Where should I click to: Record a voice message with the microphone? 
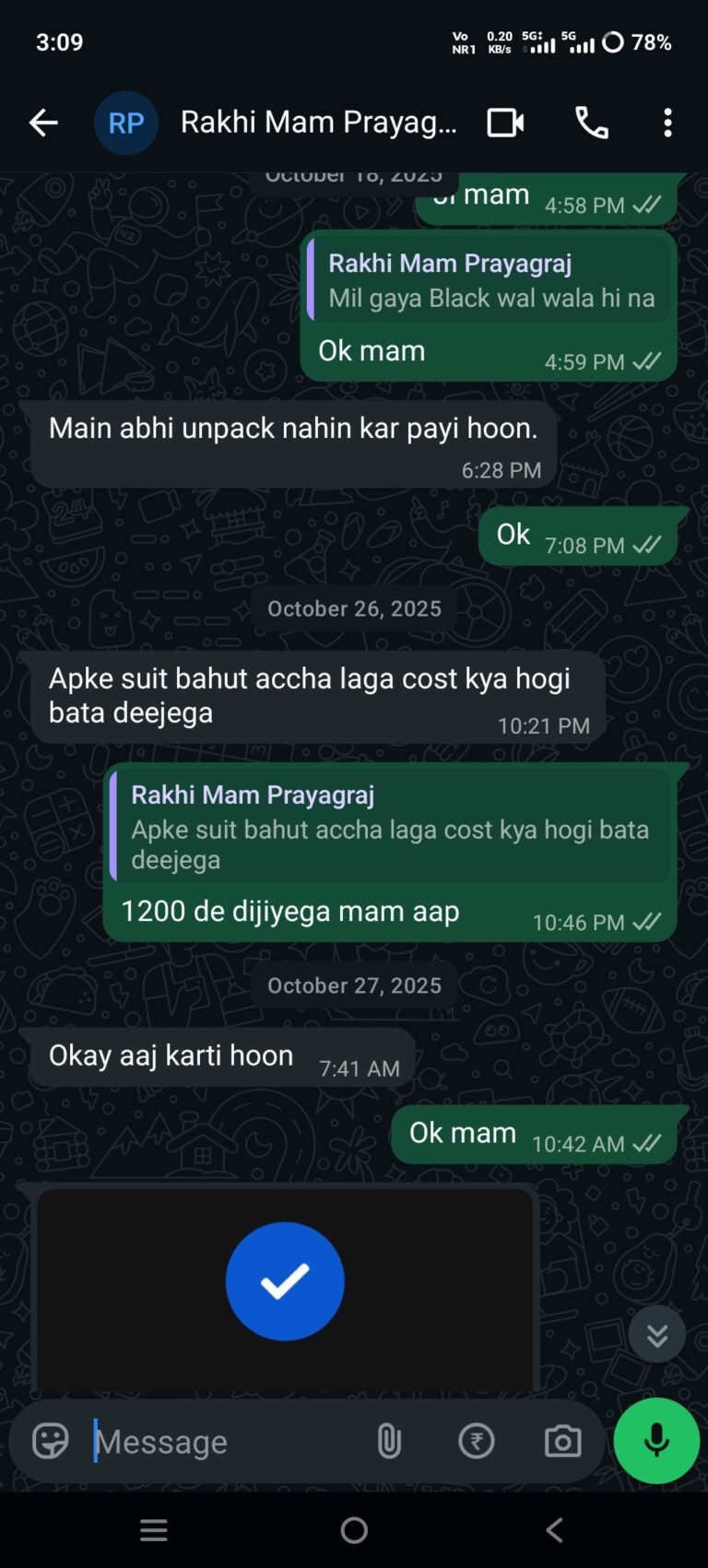tap(656, 1441)
